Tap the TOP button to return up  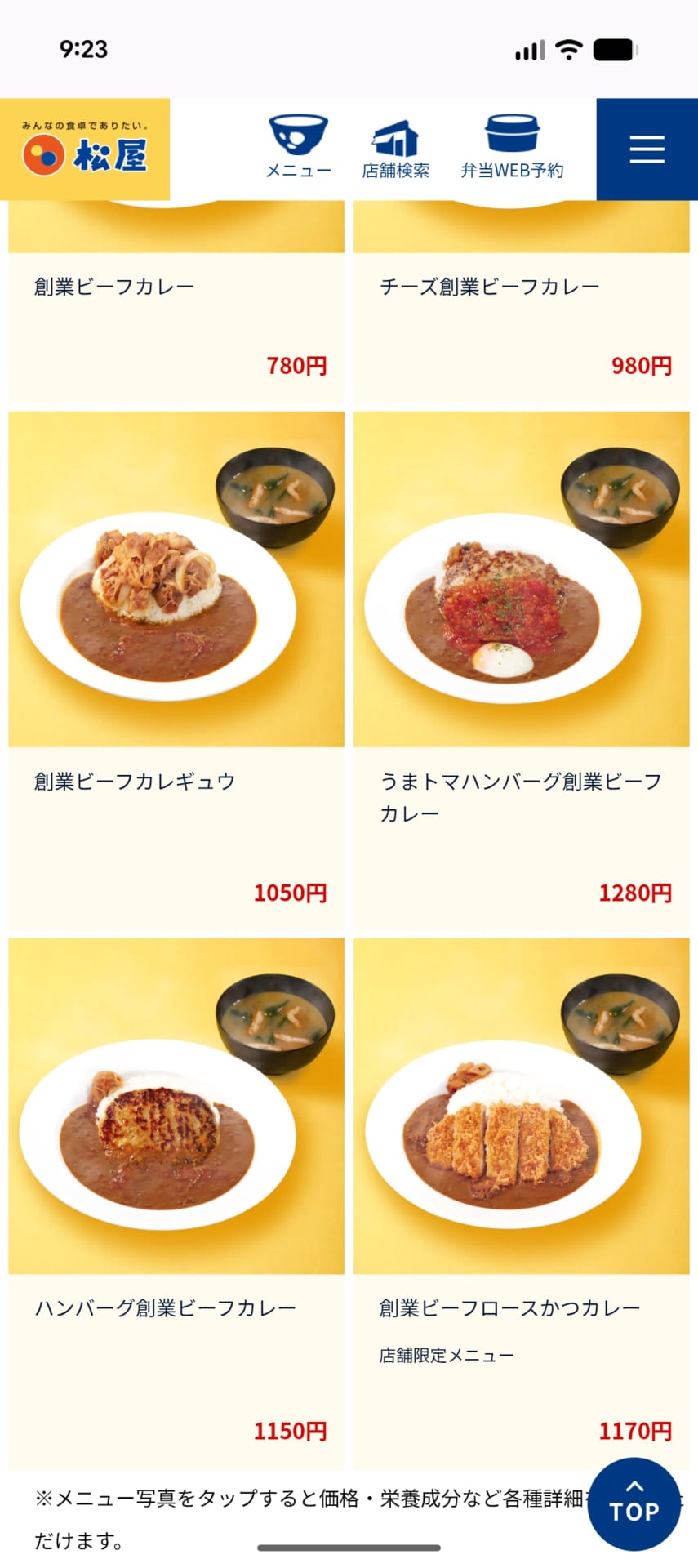(x=634, y=1504)
